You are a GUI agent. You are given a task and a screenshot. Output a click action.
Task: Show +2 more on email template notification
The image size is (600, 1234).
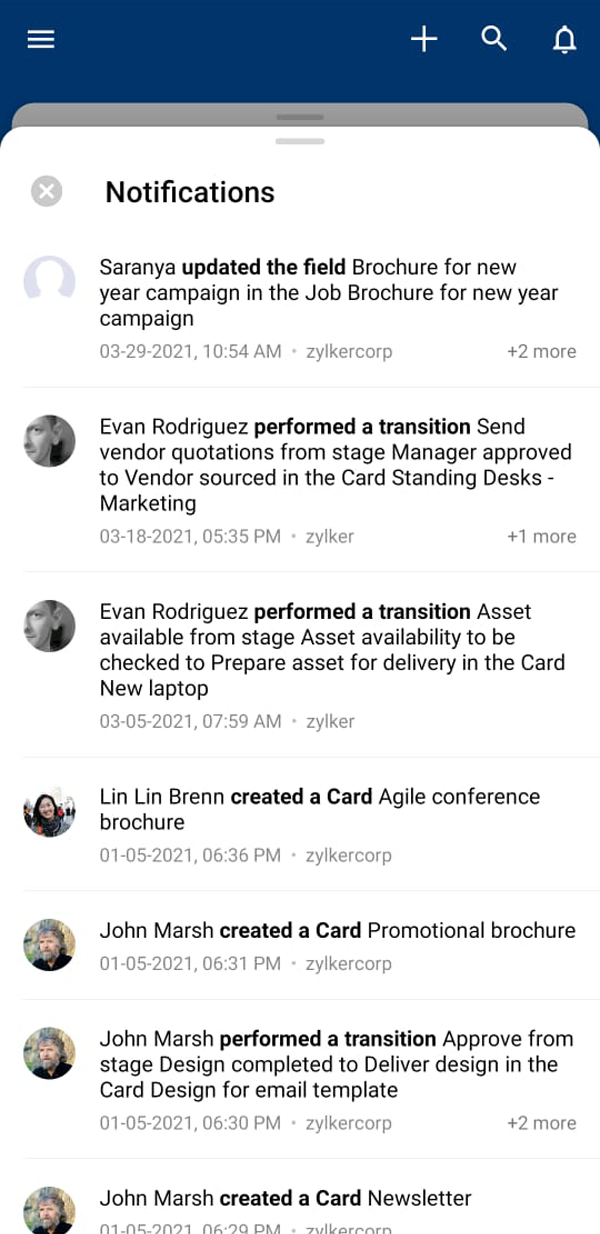point(541,1124)
